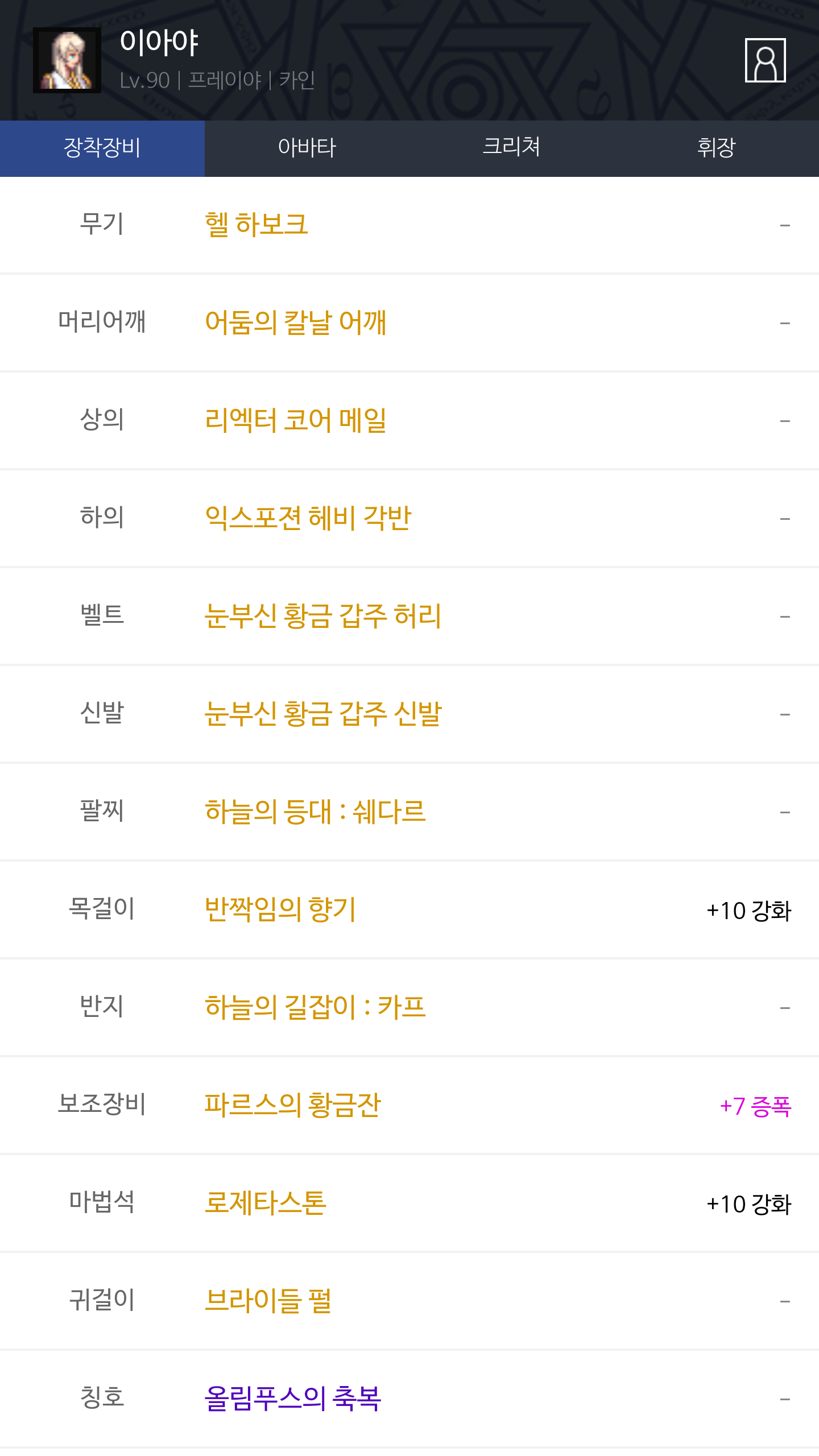Viewport: 819px width, 1456px height.
Task: Switch to the 아바타 tab
Action: (307, 148)
